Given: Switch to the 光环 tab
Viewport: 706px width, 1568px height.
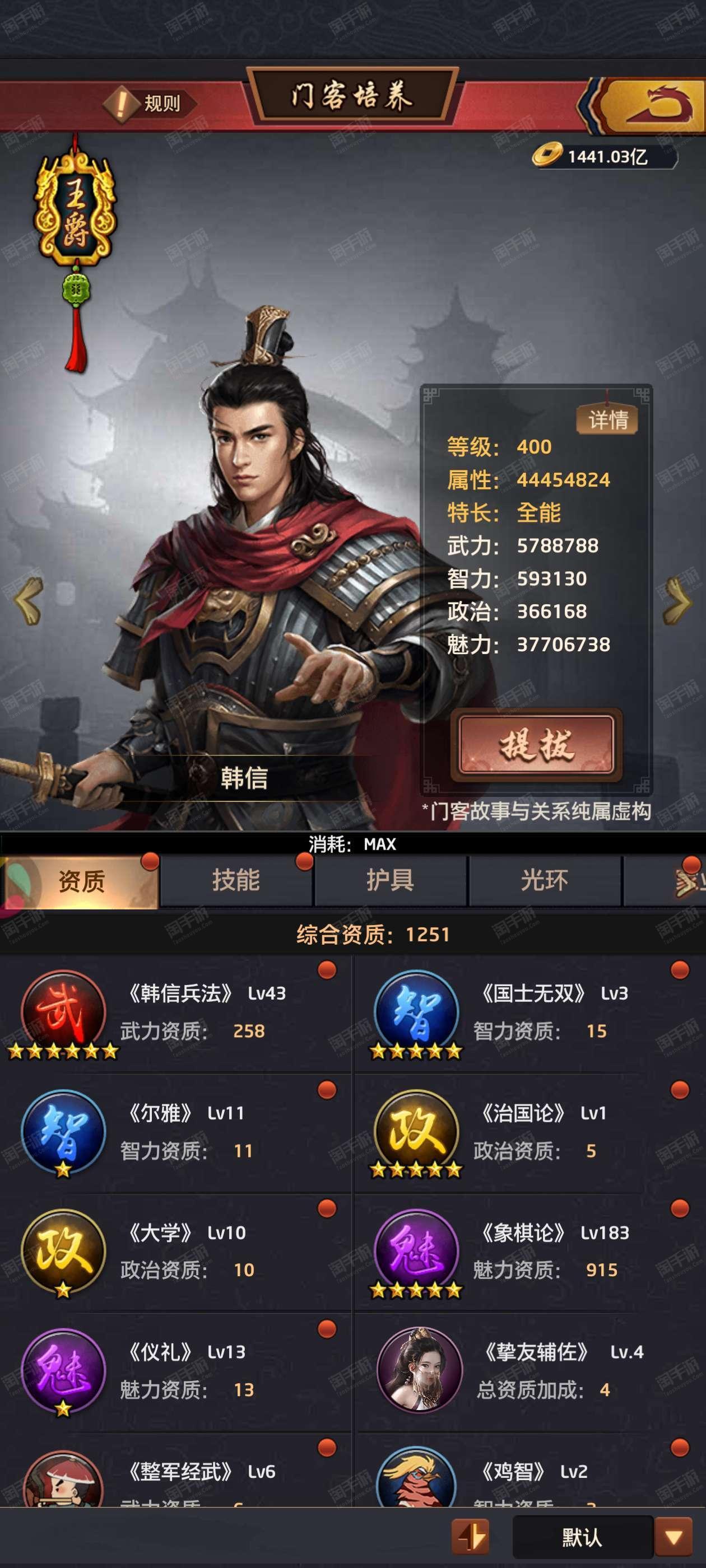Looking at the screenshot, I should 545,881.
